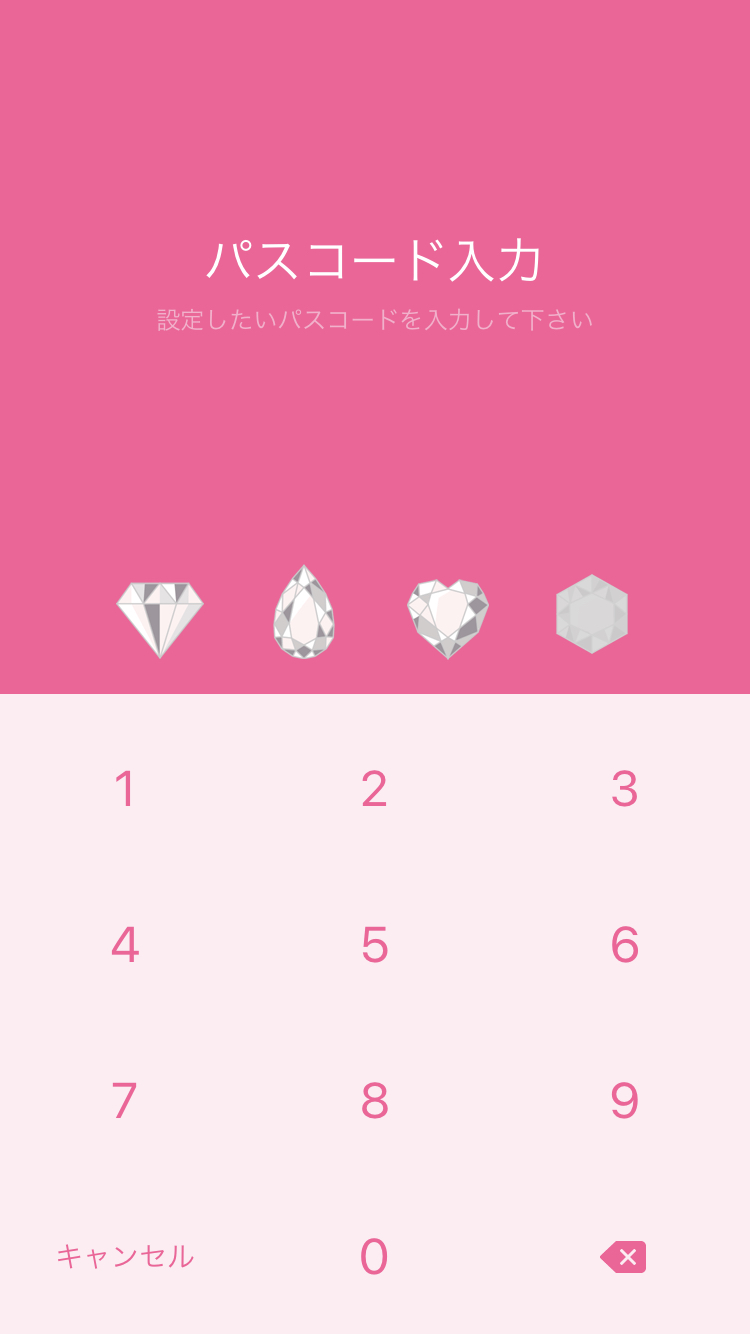Enter digit 1 on the keypad
Screen dimensions: 750x1334
click(125, 789)
